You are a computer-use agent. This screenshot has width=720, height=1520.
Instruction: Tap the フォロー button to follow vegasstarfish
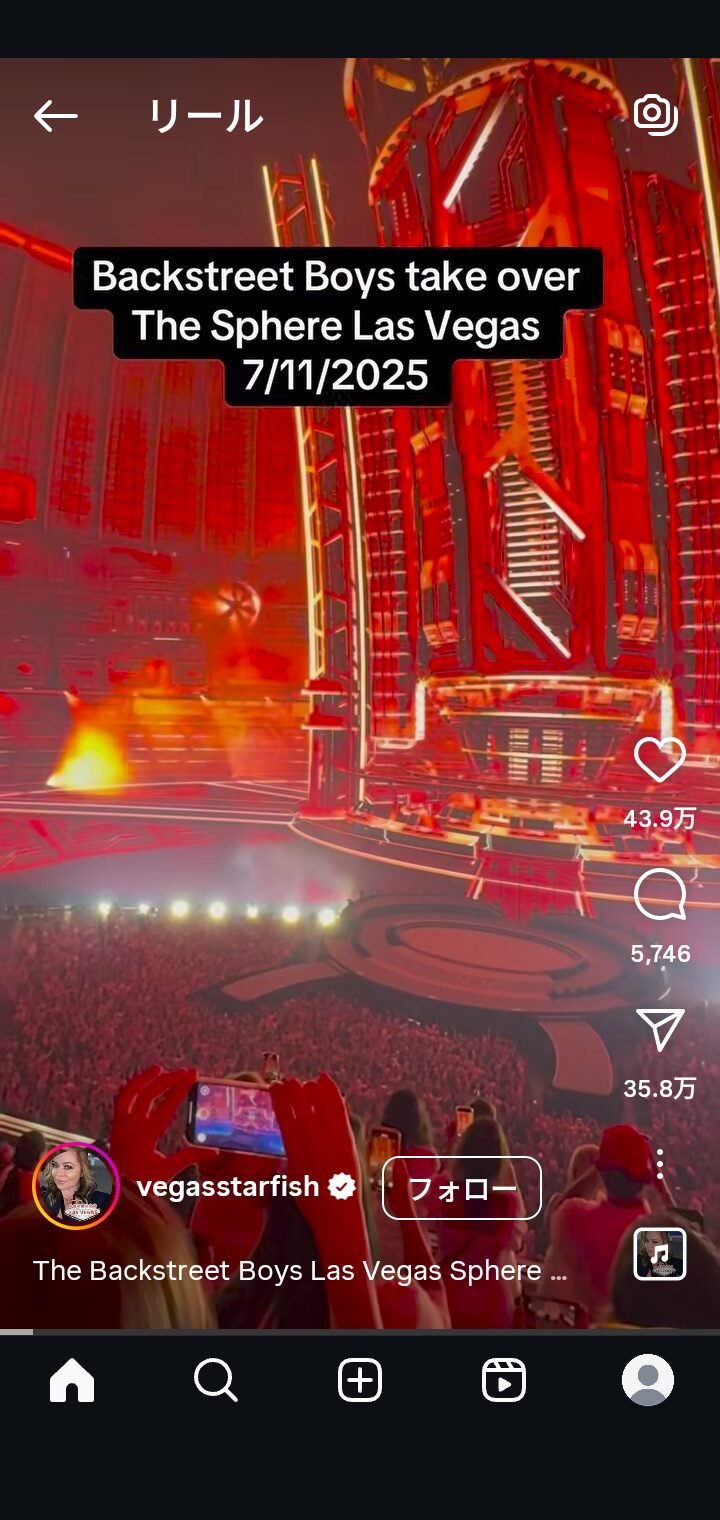click(x=462, y=1188)
